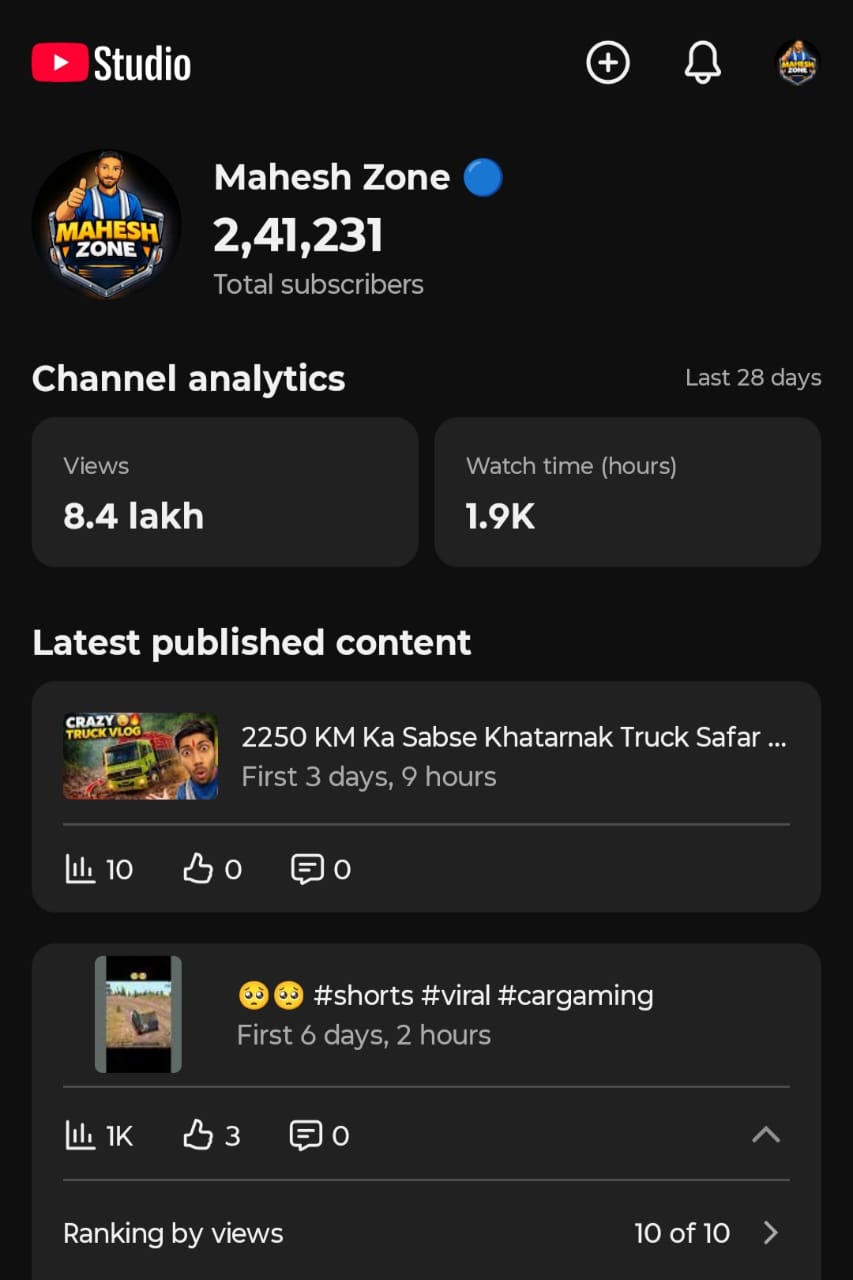Image resolution: width=853 pixels, height=1280 pixels.
Task: Select the Latest published content section
Action: pyautogui.click(x=251, y=642)
